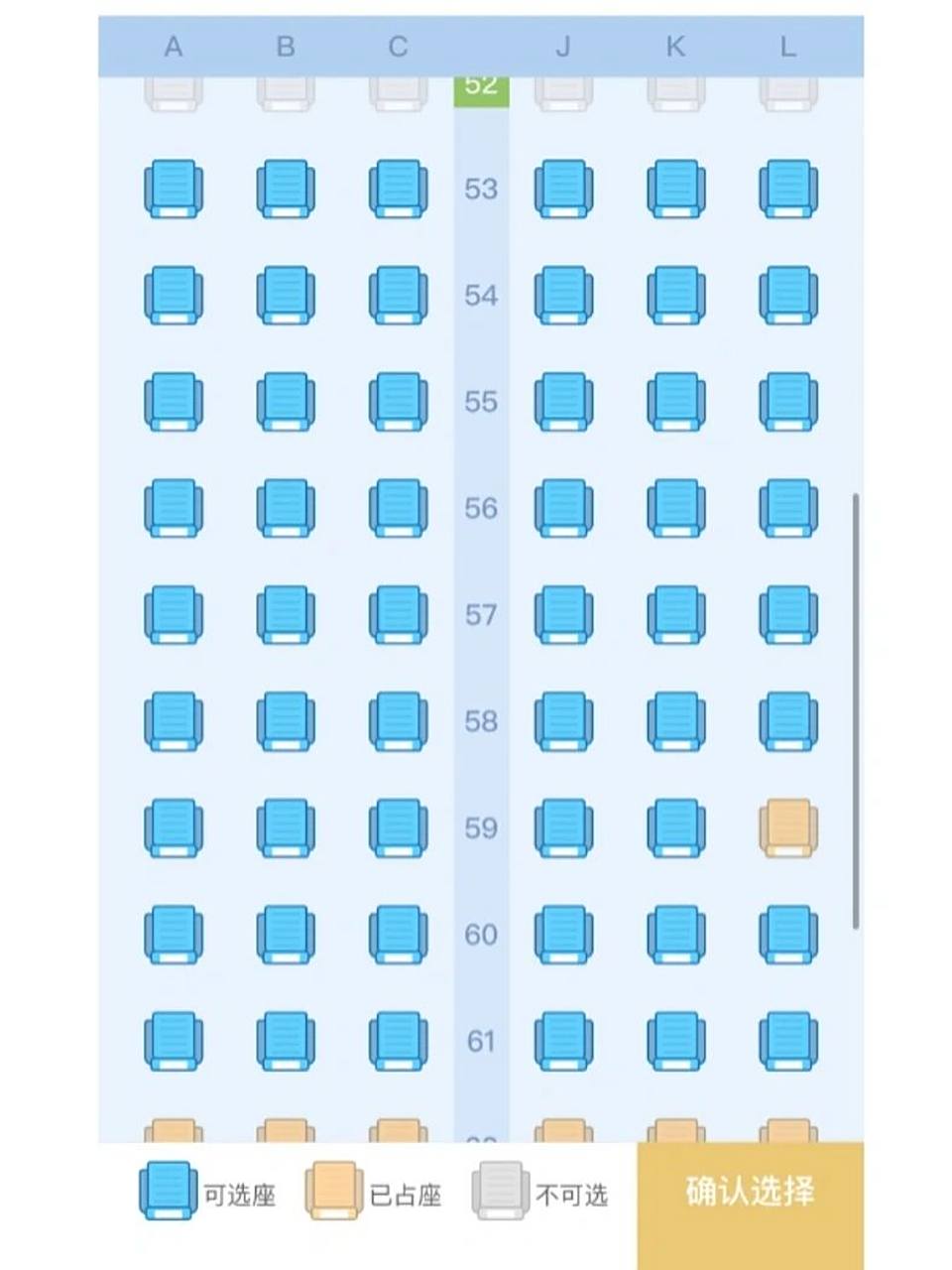Select seat 53A
Viewport: 952px width, 1270px height.
[x=174, y=190]
